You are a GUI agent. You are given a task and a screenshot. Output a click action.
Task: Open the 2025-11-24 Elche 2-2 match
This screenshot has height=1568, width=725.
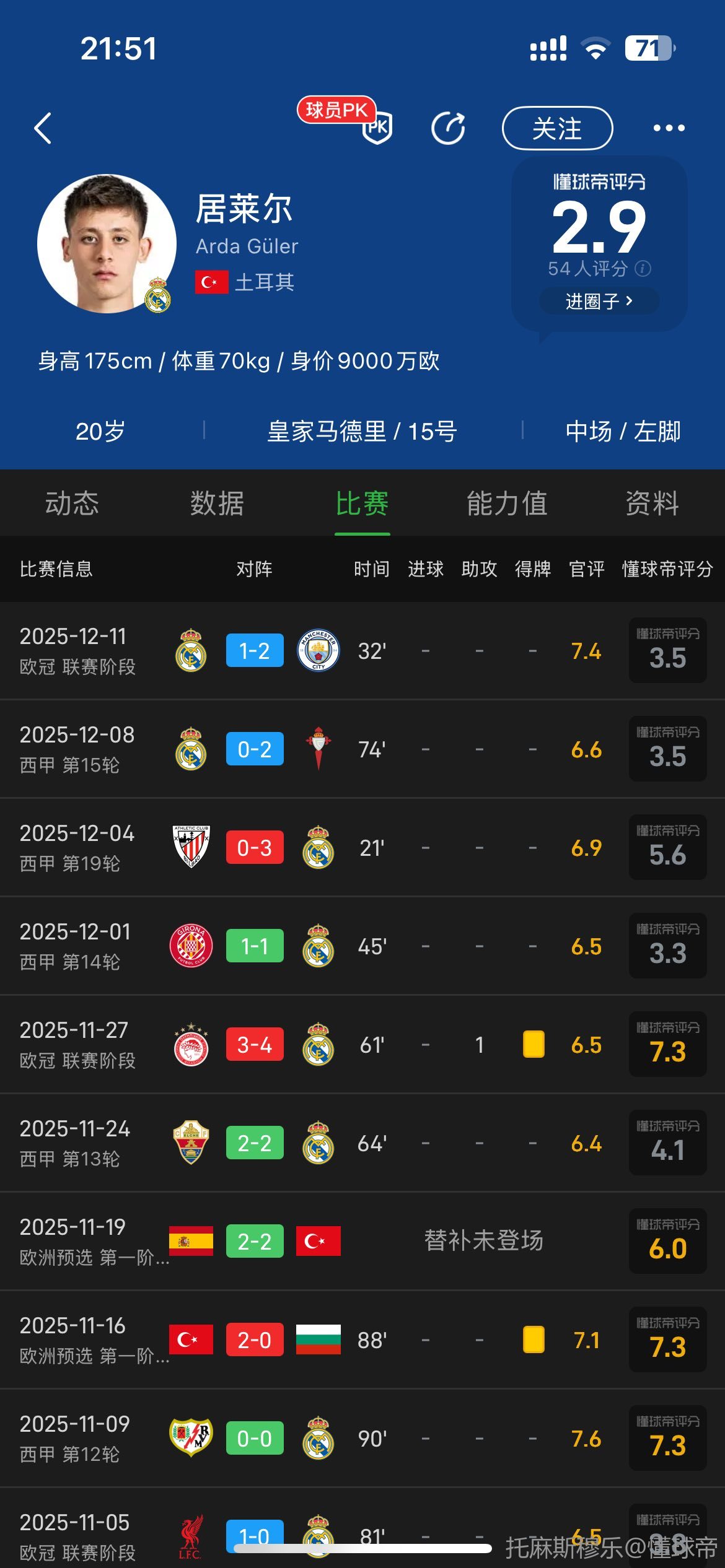click(362, 1143)
